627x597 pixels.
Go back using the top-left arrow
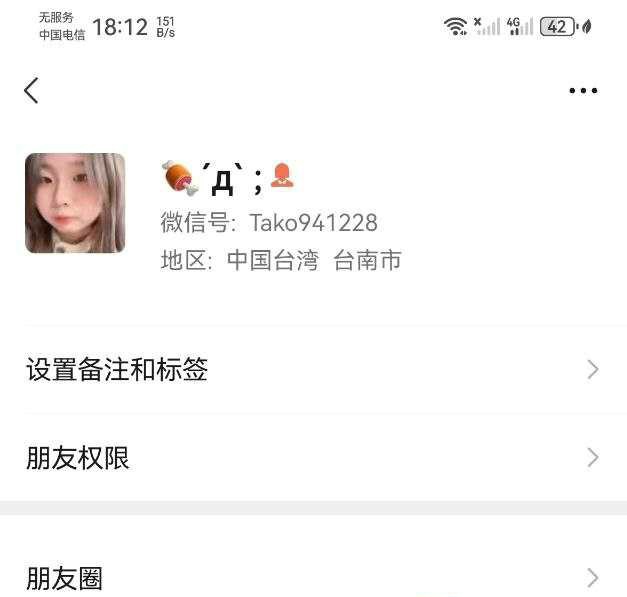point(31,91)
